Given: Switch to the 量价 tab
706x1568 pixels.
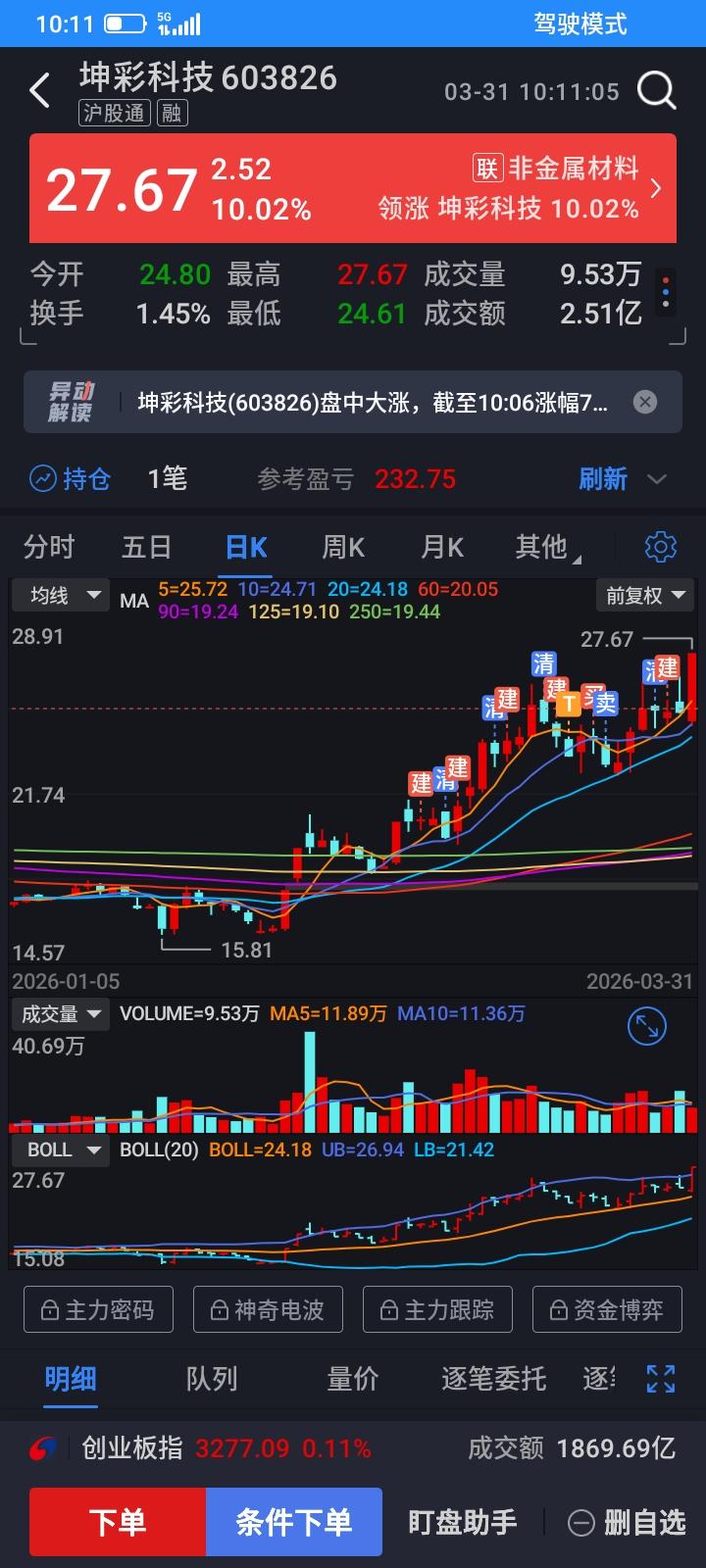Looking at the screenshot, I should pyautogui.click(x=352, y=1379).
